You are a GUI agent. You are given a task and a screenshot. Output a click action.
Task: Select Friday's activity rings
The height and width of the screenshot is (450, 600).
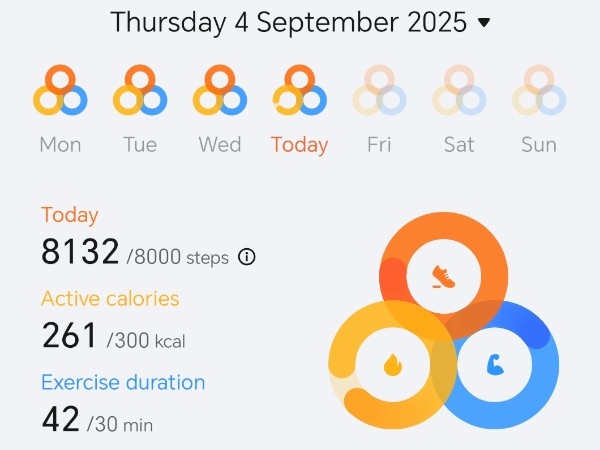pyautogui.click(x=379, y=92)
